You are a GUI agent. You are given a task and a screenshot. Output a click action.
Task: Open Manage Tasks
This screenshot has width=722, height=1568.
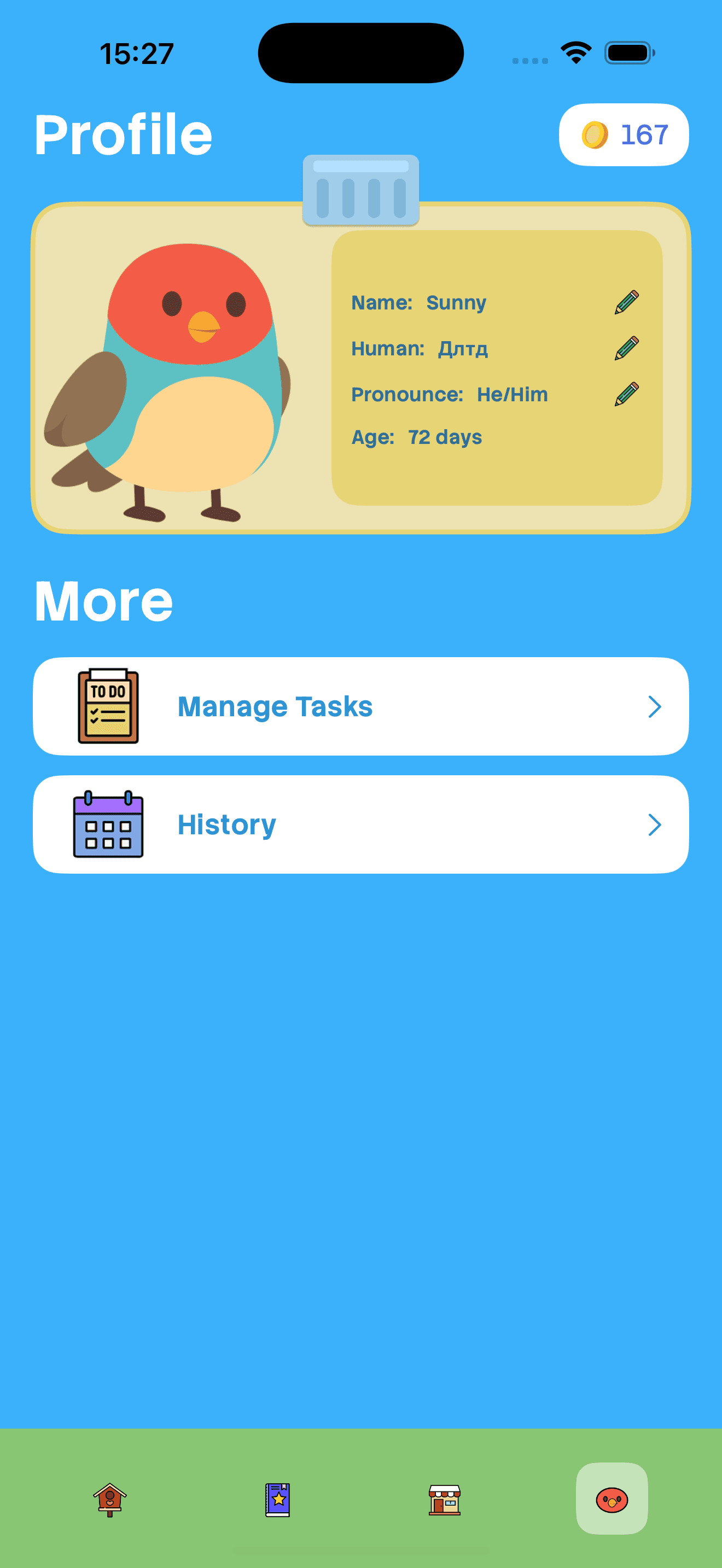(360, 706)
